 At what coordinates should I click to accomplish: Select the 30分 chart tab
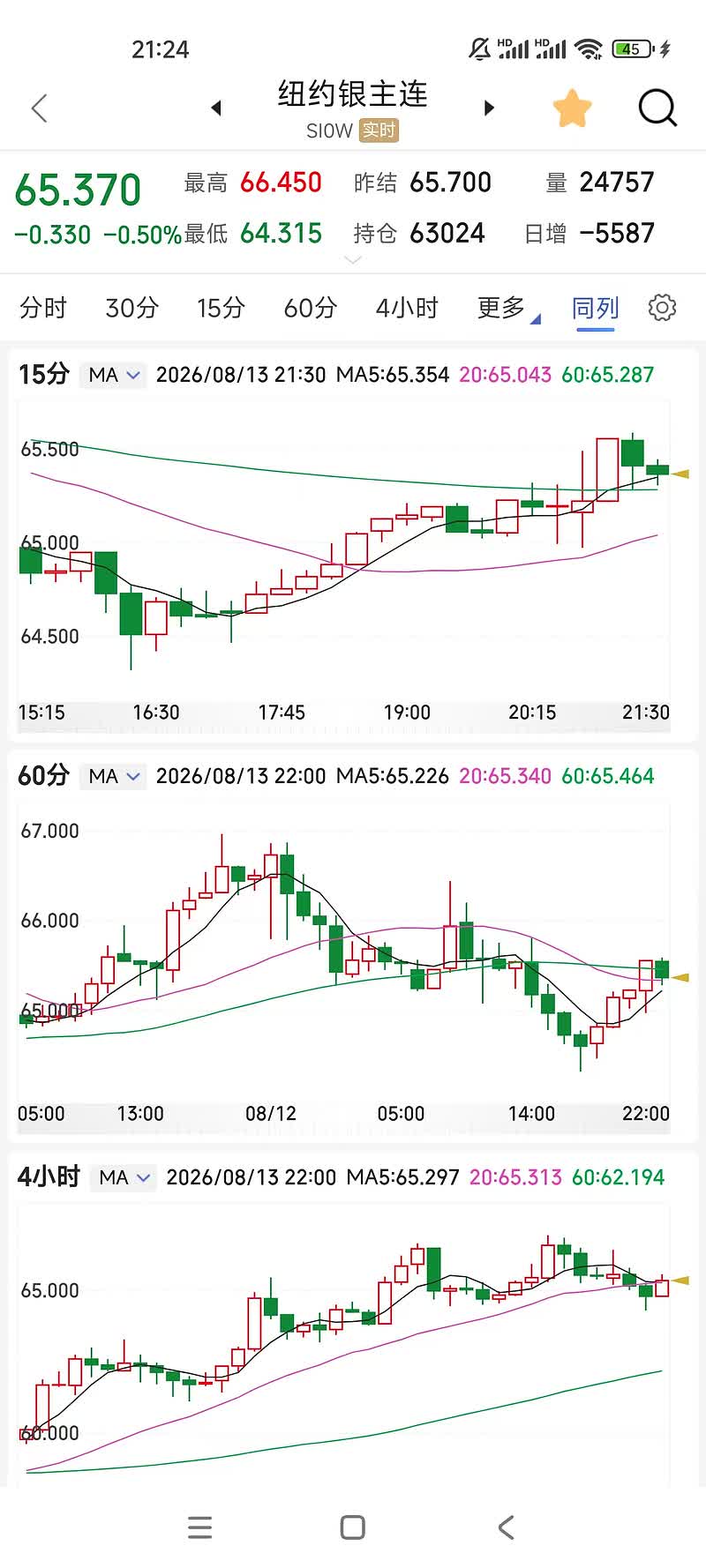[132, 308]
